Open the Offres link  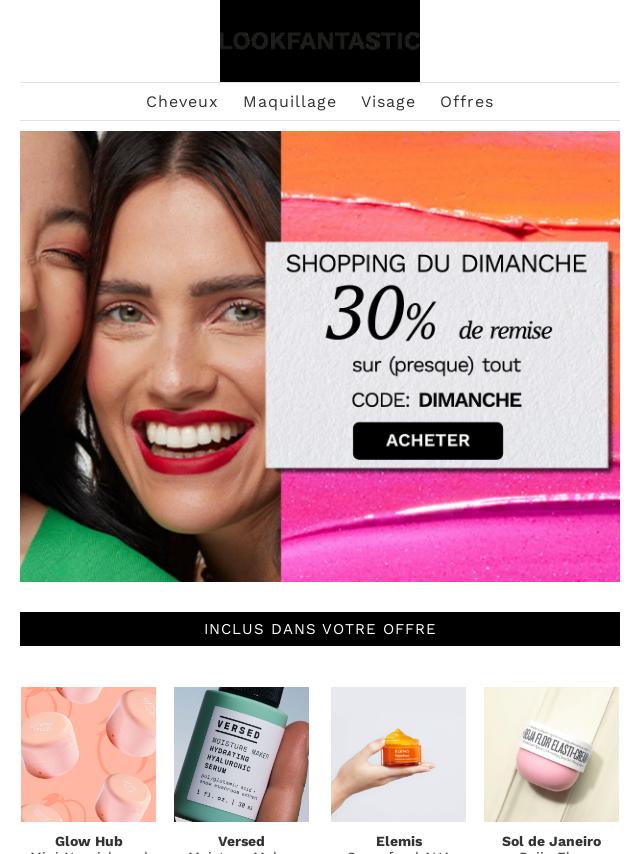[x=466, y=102]
